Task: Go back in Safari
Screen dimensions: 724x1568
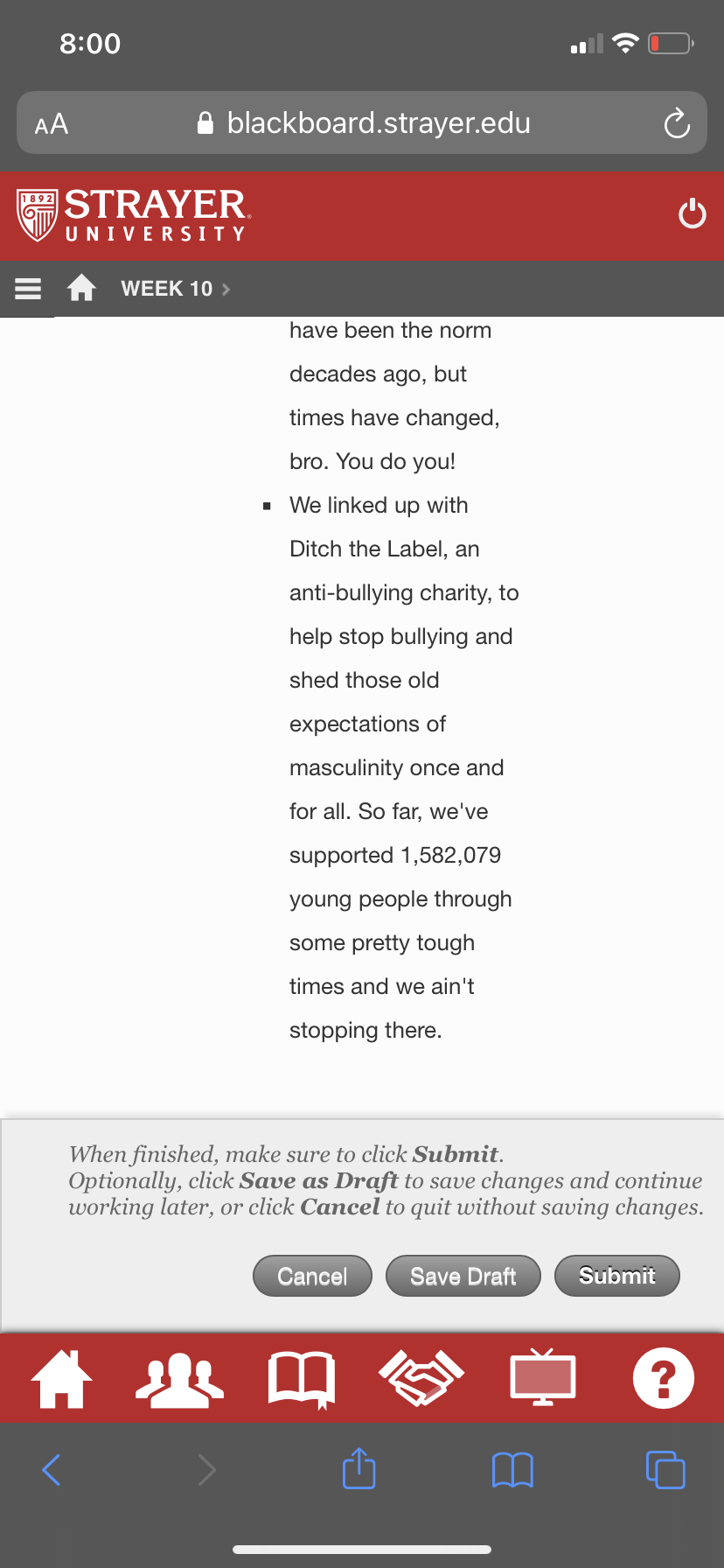Action: click(x=52, y=1470)
